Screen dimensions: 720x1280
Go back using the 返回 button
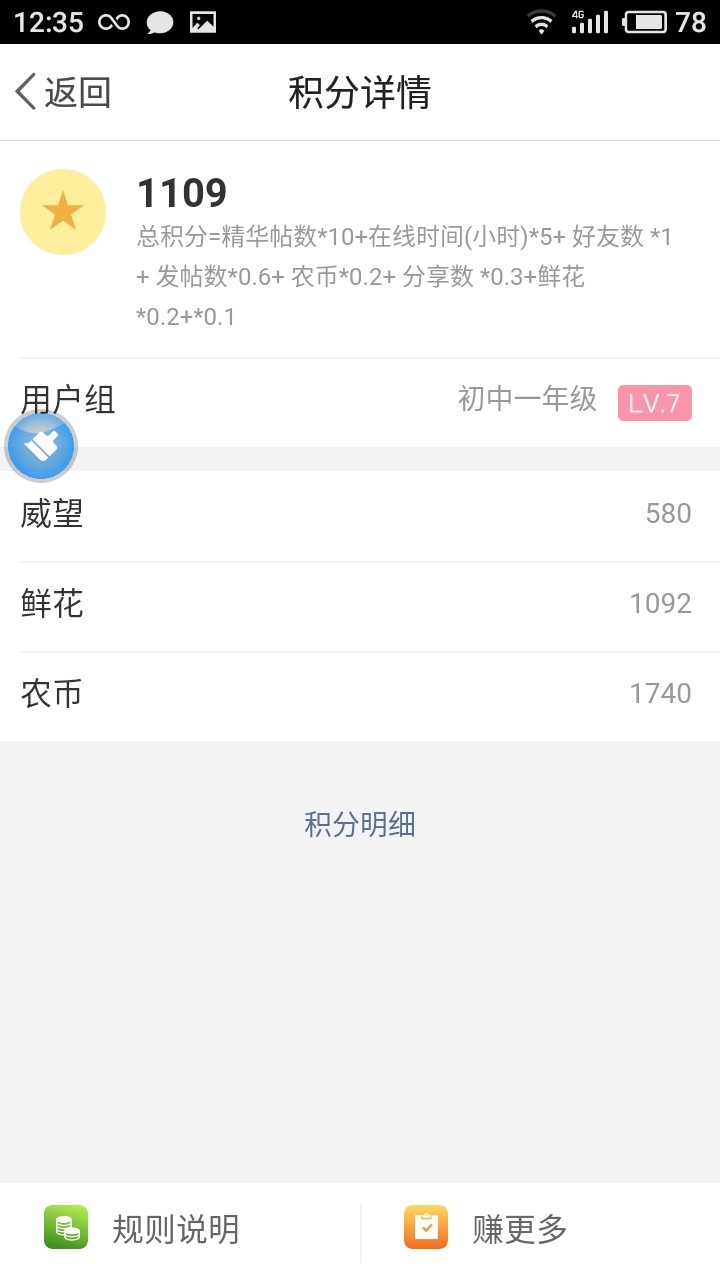point(62,93)
